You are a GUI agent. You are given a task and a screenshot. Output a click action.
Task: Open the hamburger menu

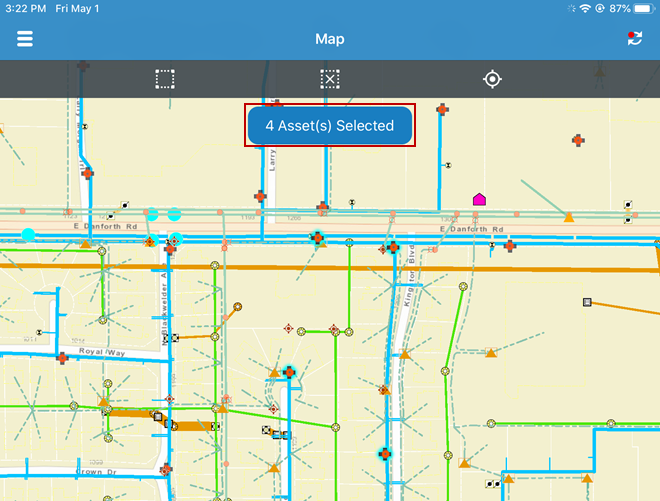pos(25,39)
